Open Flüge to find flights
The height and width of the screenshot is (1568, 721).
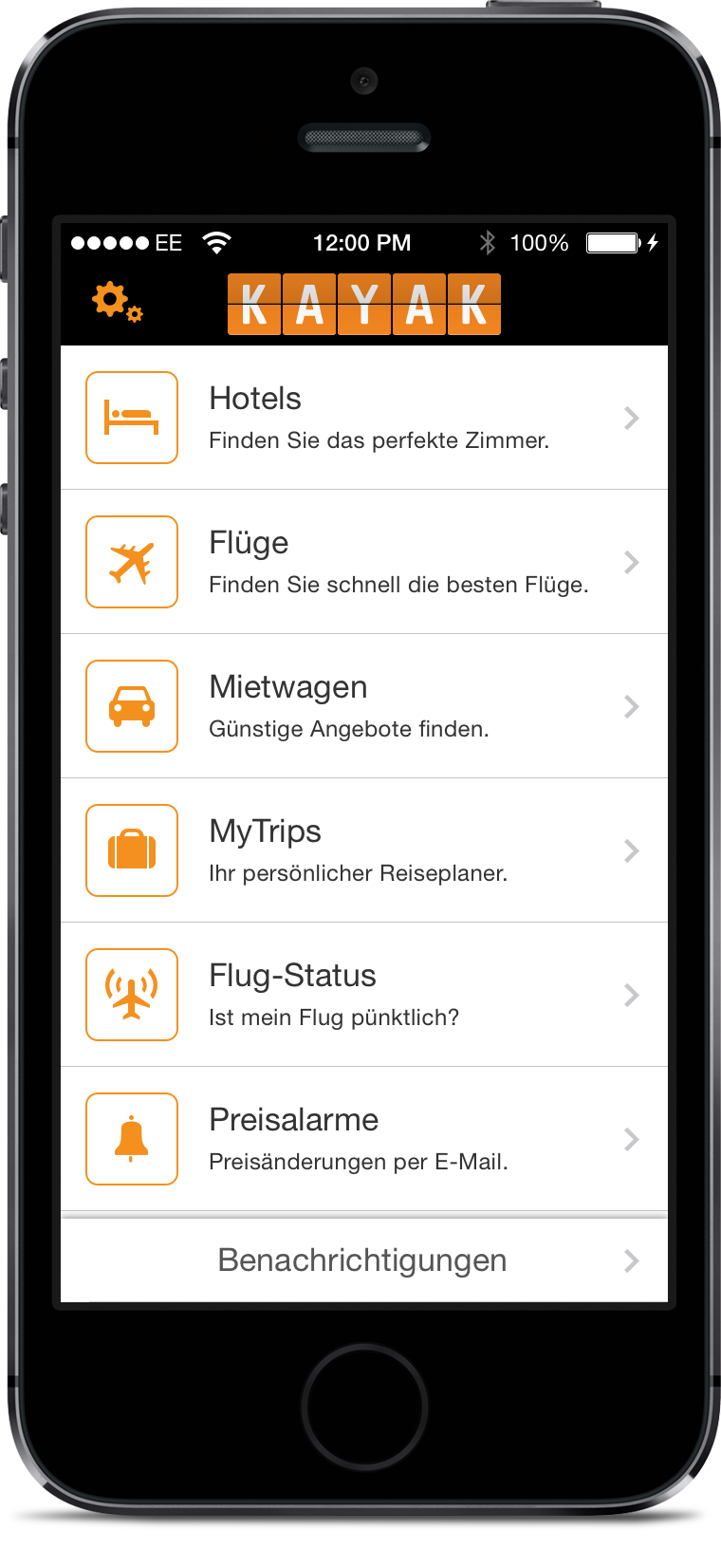pos(364,562)
